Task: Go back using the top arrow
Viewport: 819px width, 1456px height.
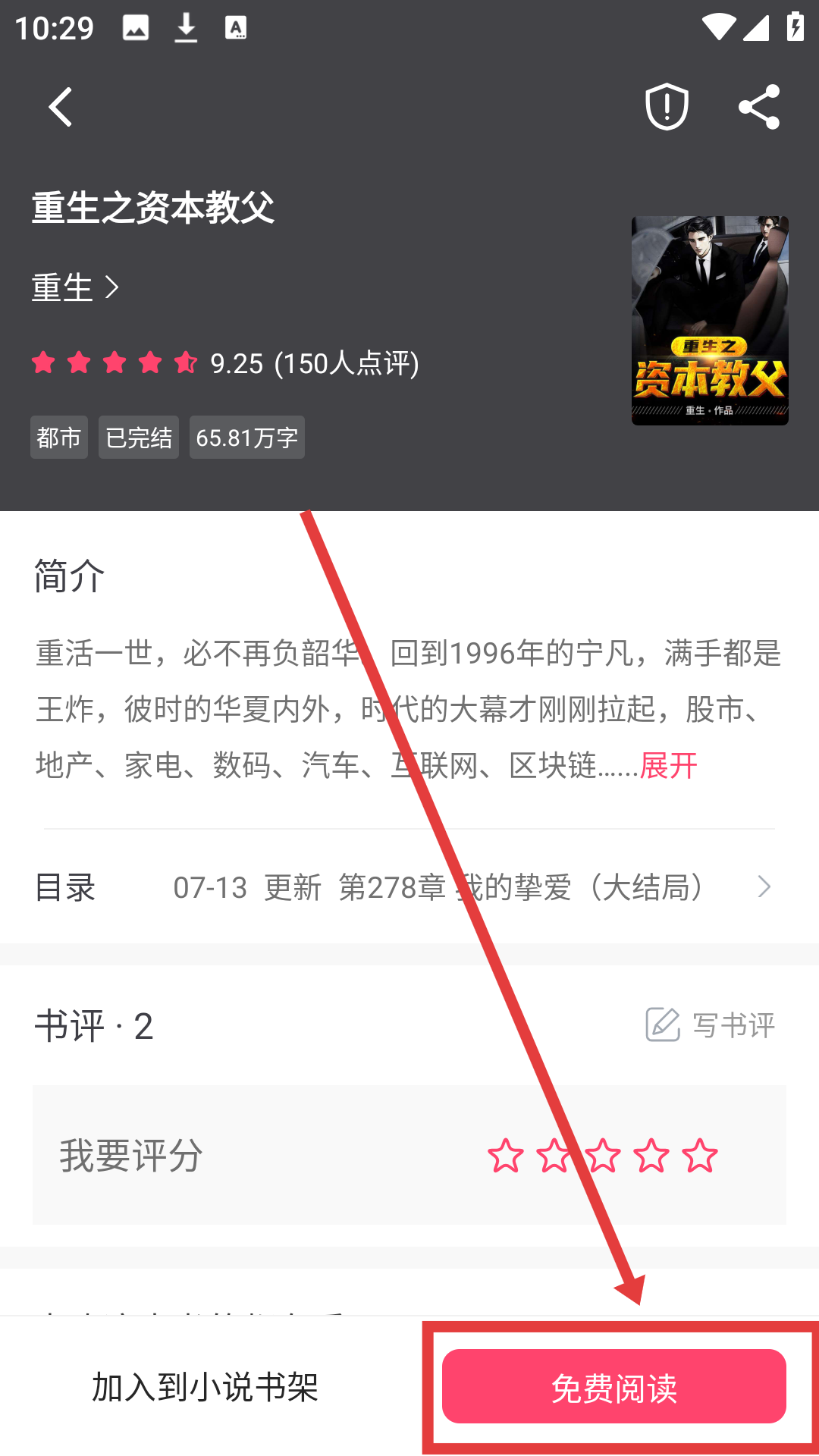Action: 61,107
